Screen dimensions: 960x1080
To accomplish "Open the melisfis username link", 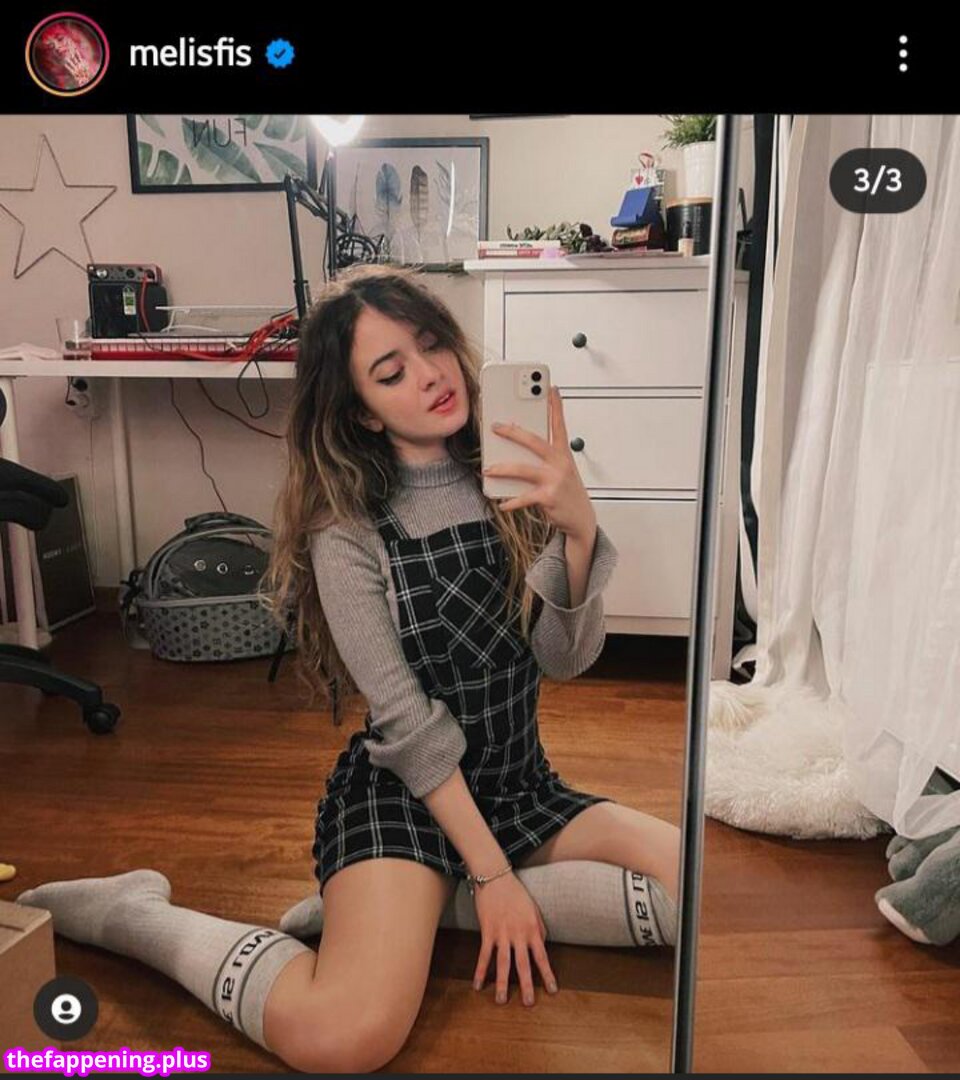I will (x=190, y=54).
